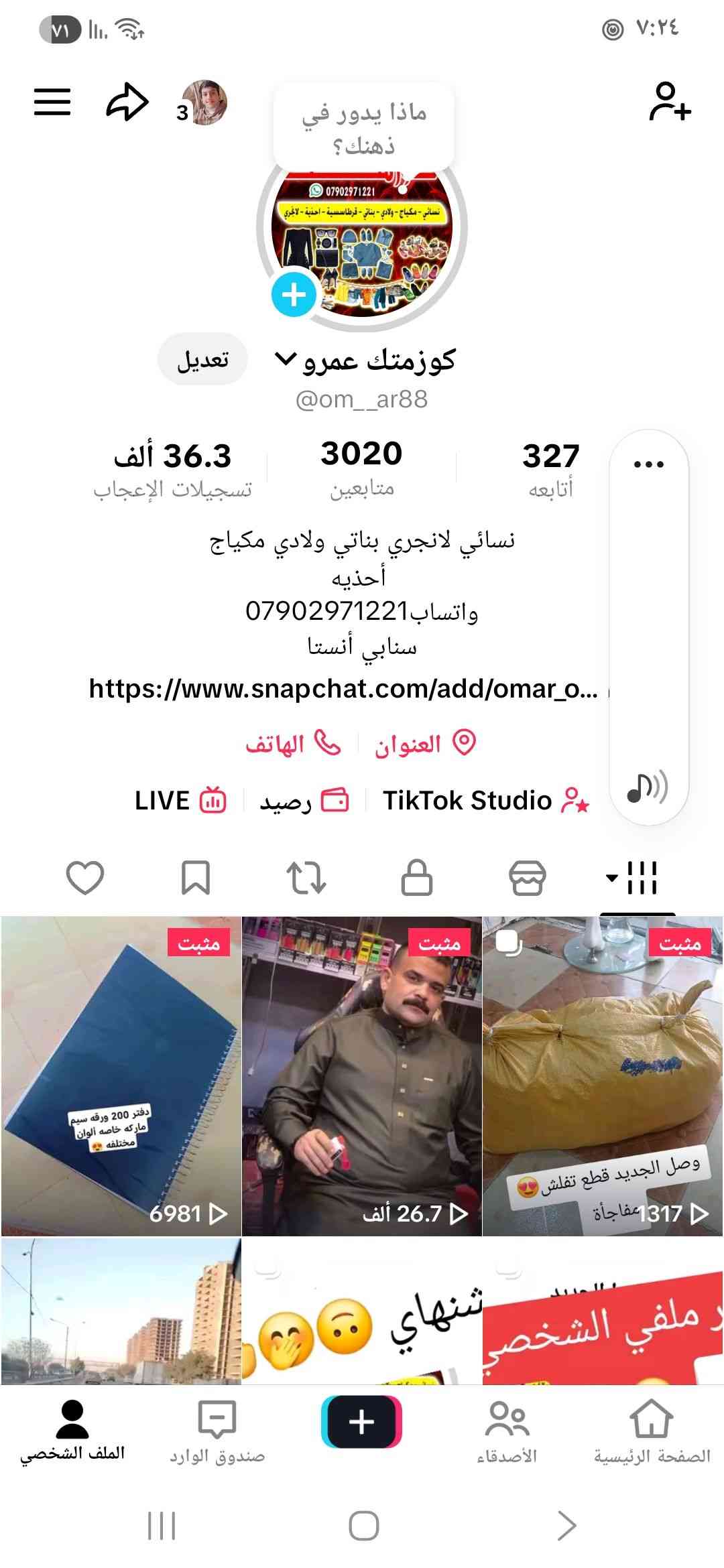724x1568 pixels.
Task: Switch to the saved bookmarks tab
Action: 196,877
